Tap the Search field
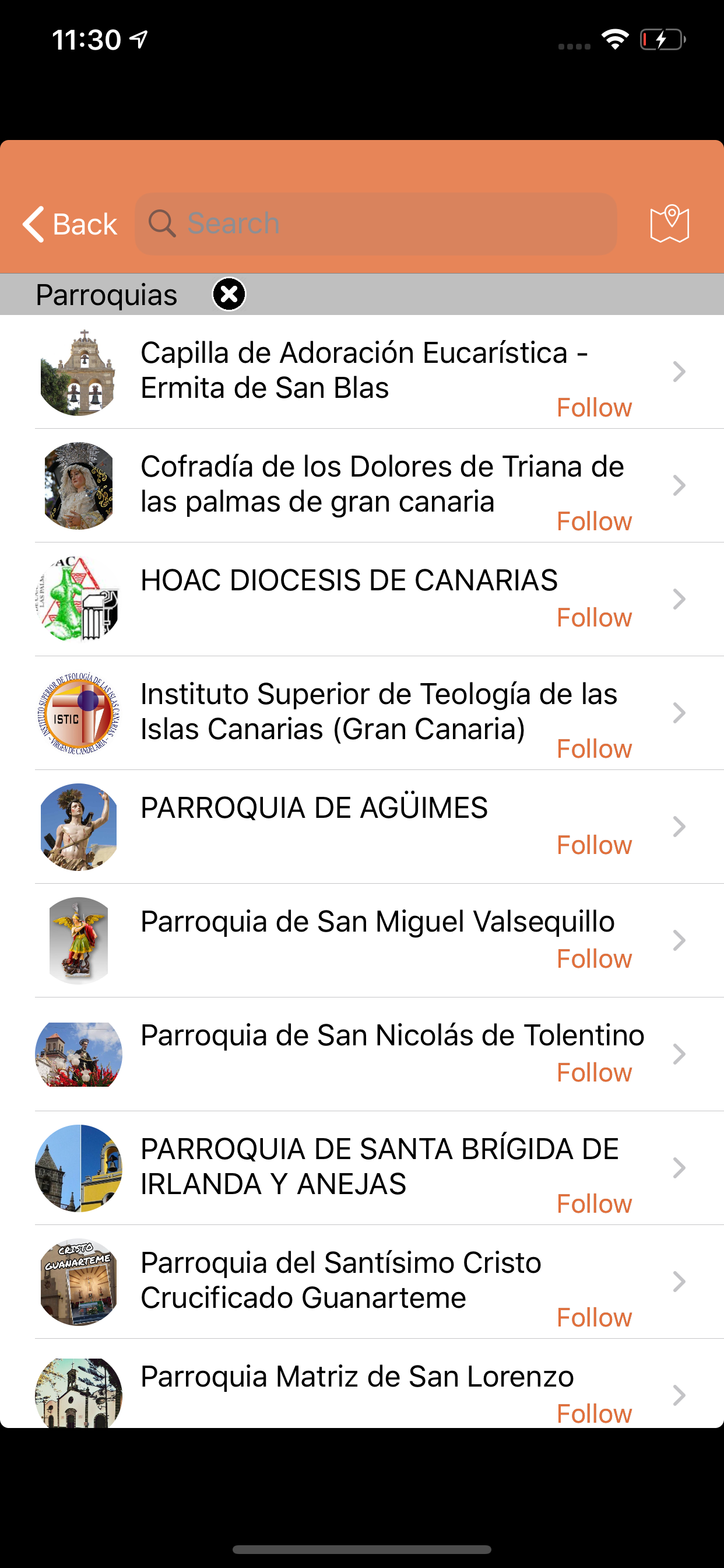Image resolution: width=724 pixels, height=1568 pixels. point(376,224)
